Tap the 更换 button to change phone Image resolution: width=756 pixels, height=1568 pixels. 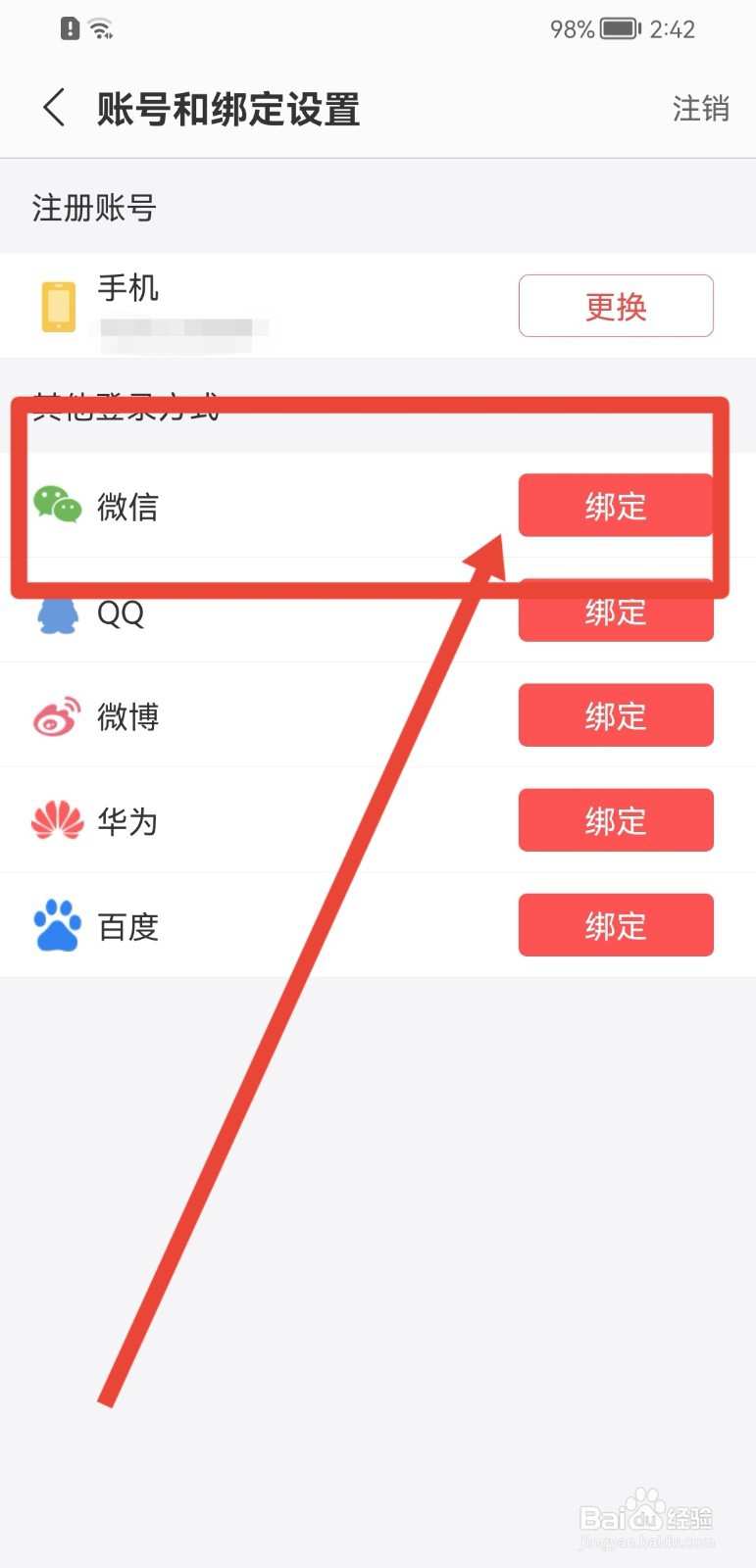pyautogui.click(x=615, y=305)
